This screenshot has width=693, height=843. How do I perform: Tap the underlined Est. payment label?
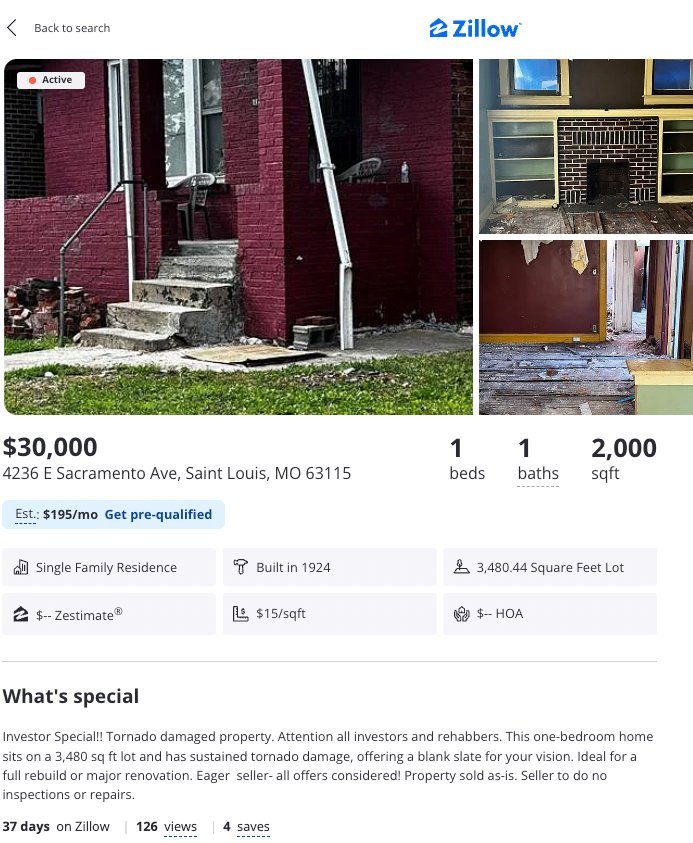27,514
